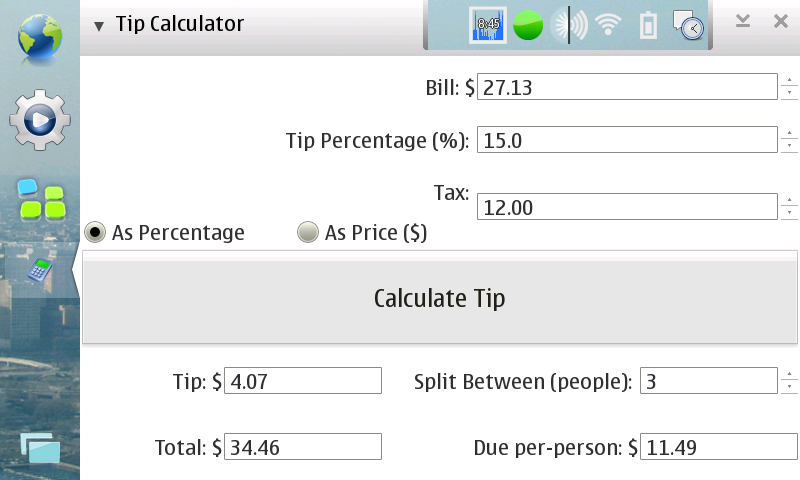
Task: Tap the Due per-person field
Action: click(718, 447)
